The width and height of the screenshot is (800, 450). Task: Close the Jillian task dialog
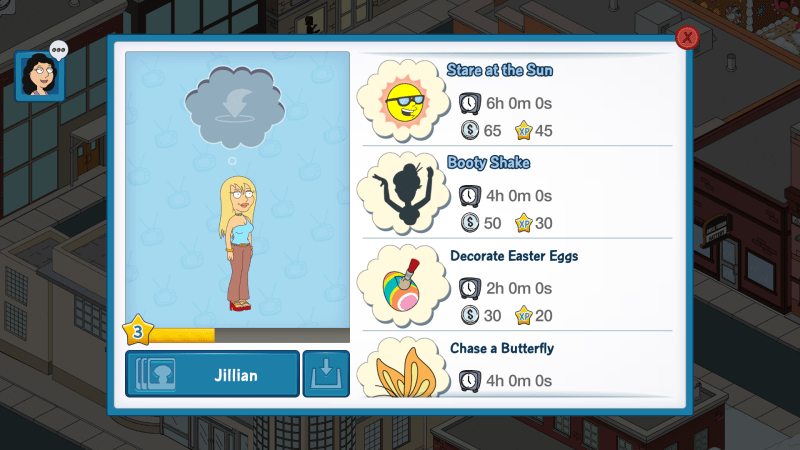point(687,38)
